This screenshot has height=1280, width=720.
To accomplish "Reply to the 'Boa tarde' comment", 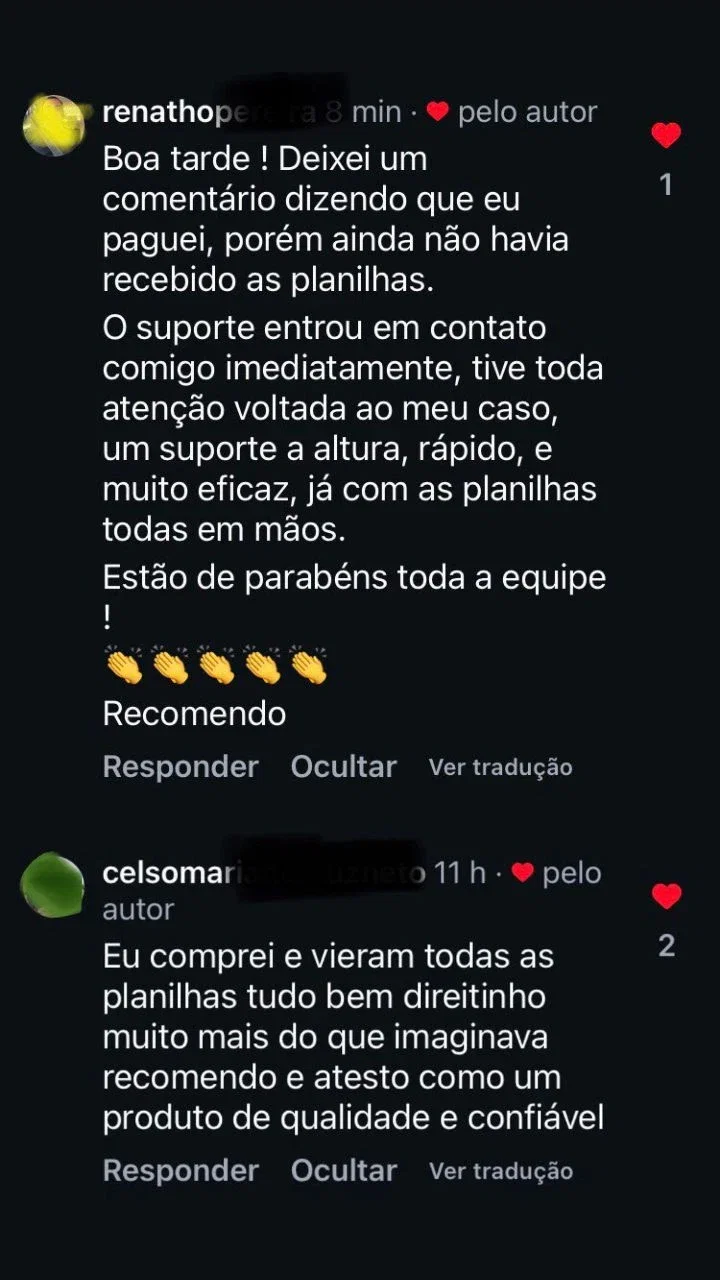I will pos(180,767).
